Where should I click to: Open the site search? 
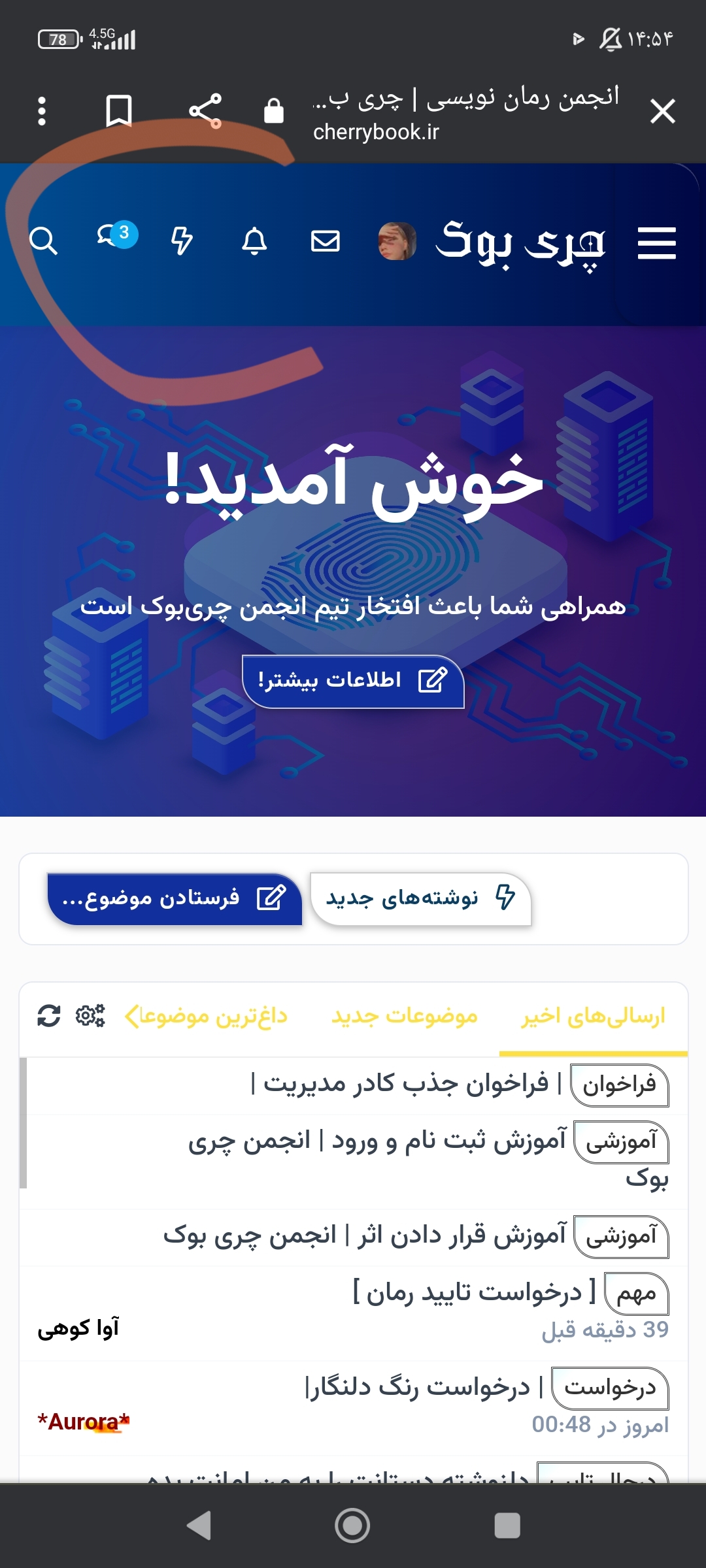pyautogui.click(x=44, y=241)
